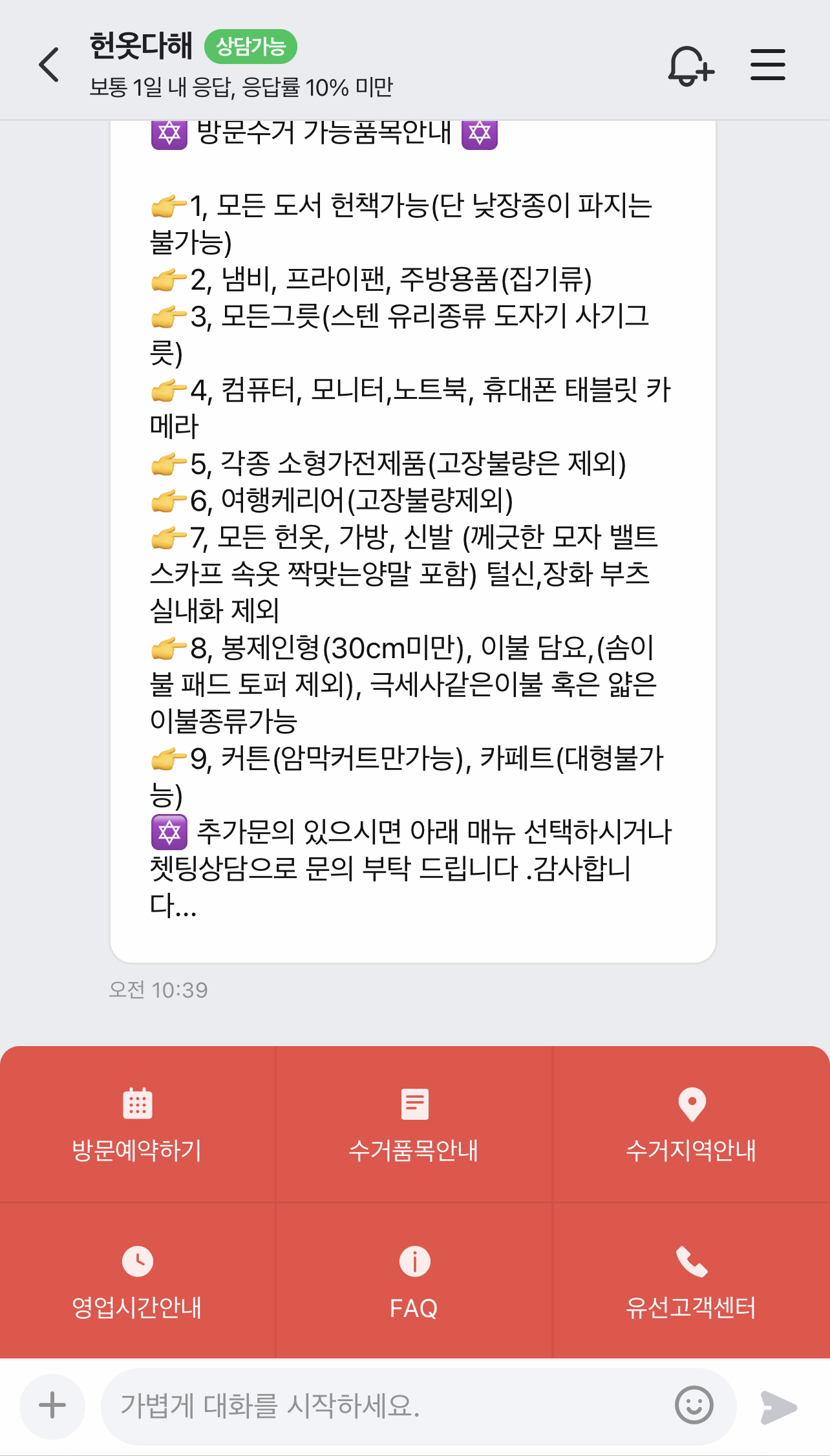
Task: Open the hamburger menu
Action: click(767, 65)
